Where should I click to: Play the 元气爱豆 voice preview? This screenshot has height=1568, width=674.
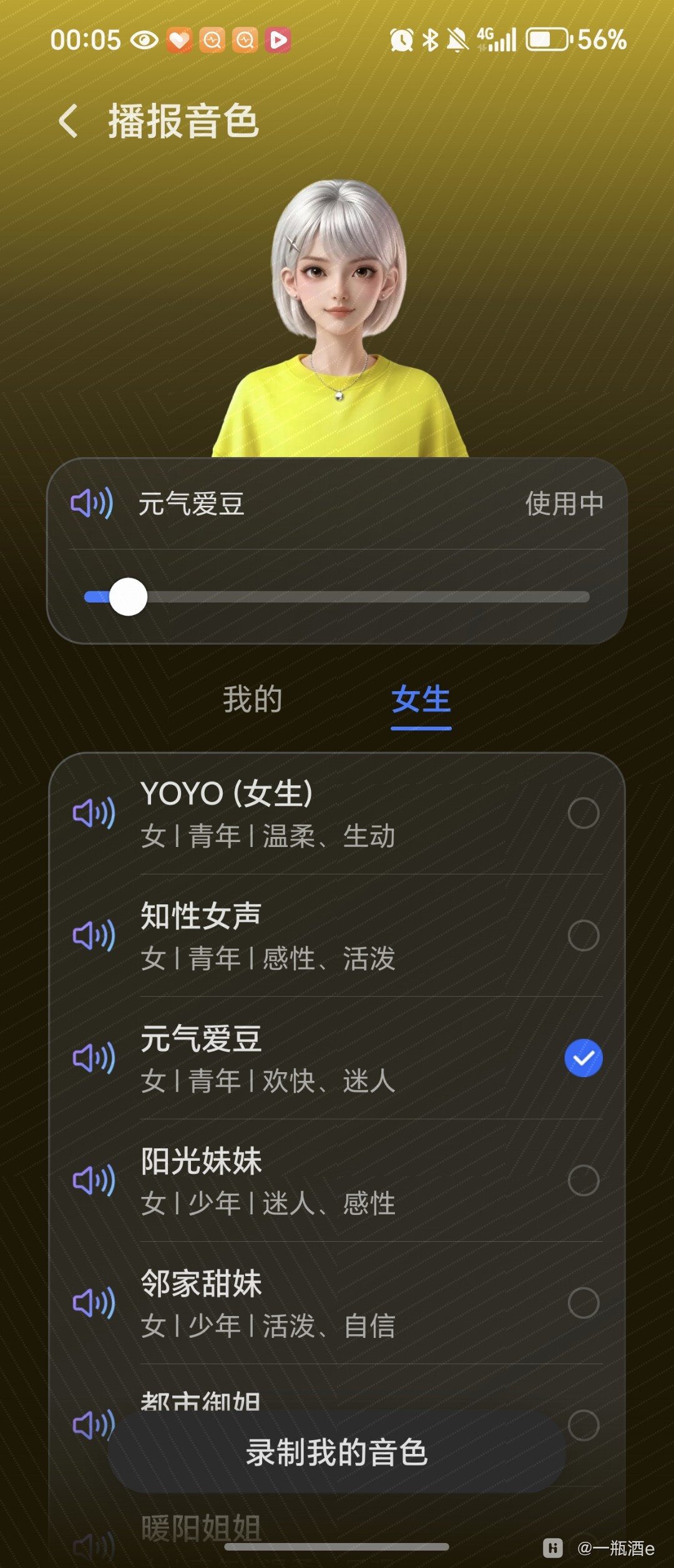[95, 1057]
